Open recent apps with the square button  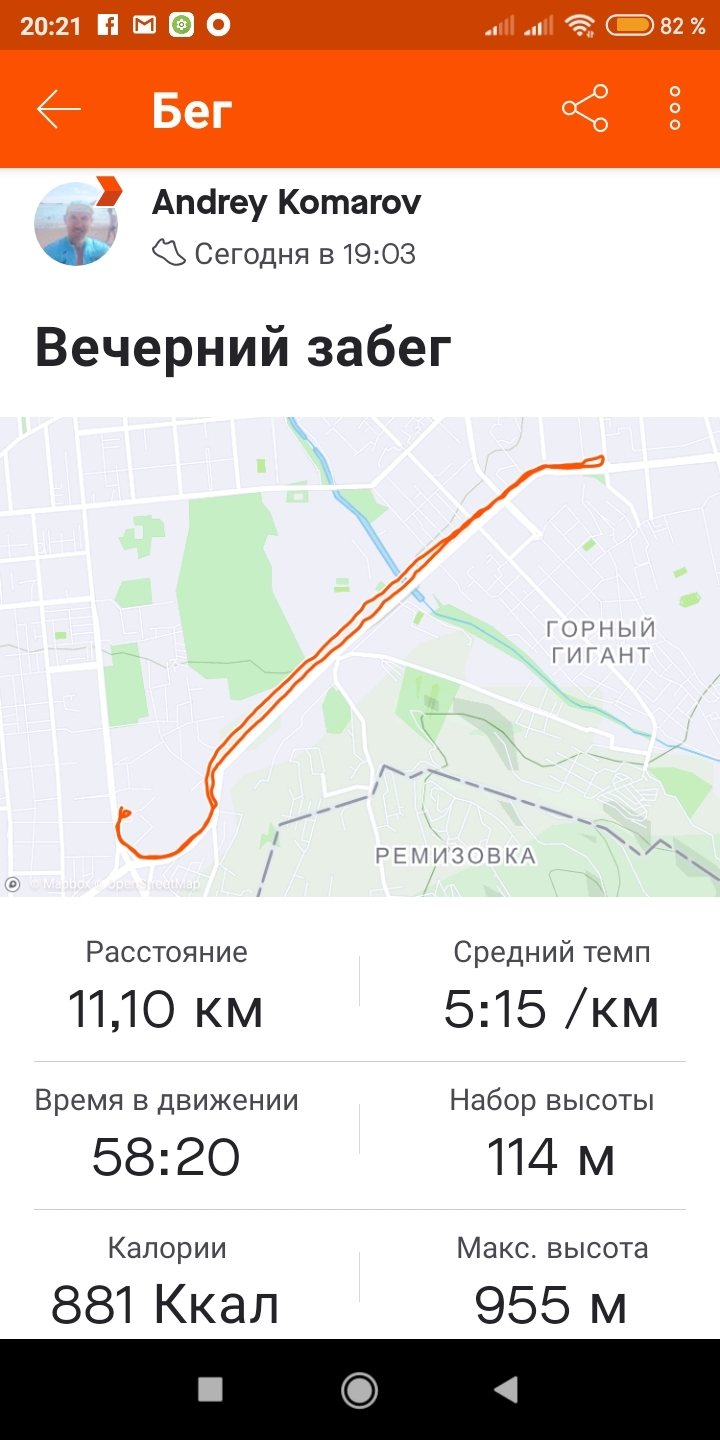210,1389
